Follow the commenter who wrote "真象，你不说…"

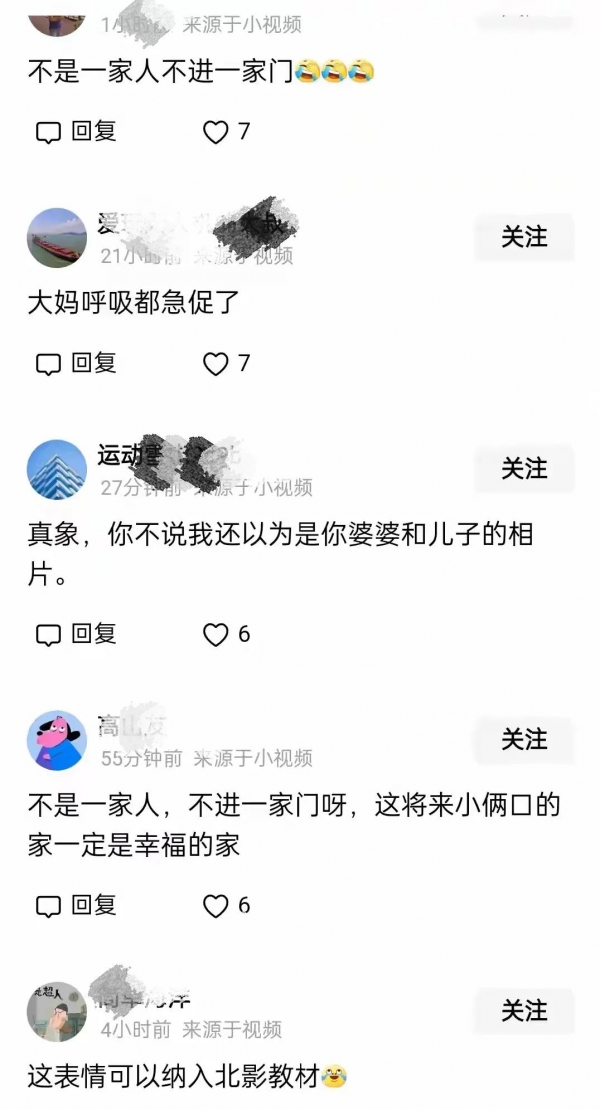click(x=524, y=468)
